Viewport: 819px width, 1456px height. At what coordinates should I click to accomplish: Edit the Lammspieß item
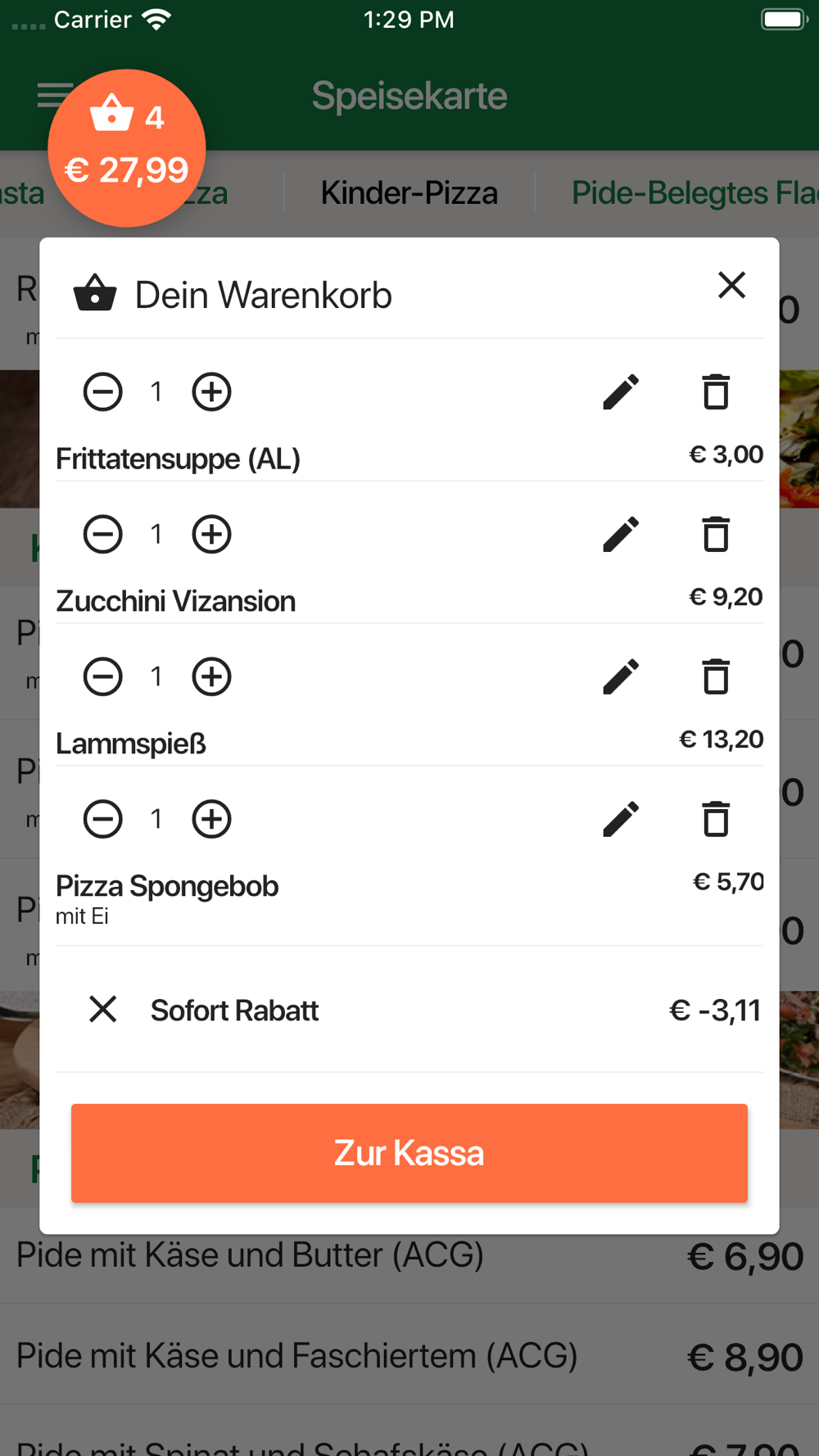(621, 676)
